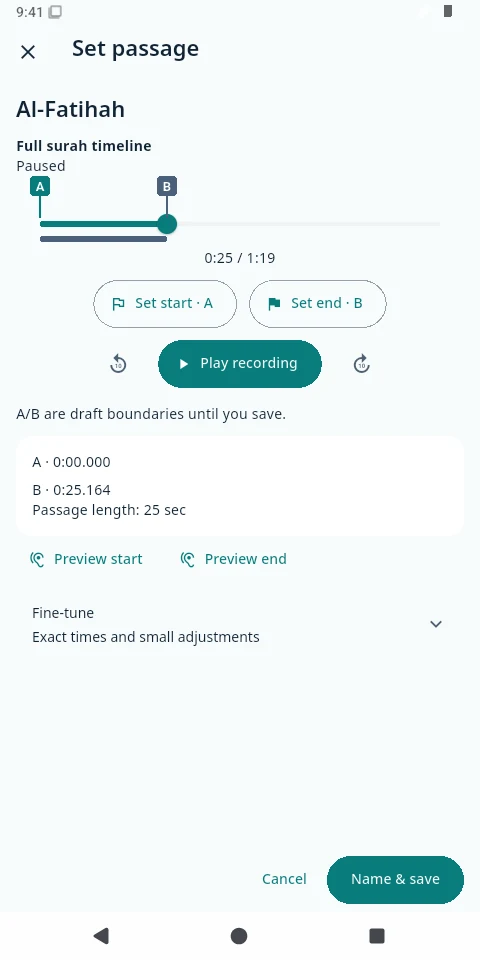Tap the B end marker on timeline
The height and width of the screenshot is (960, 480).
[x=167, y=187]
